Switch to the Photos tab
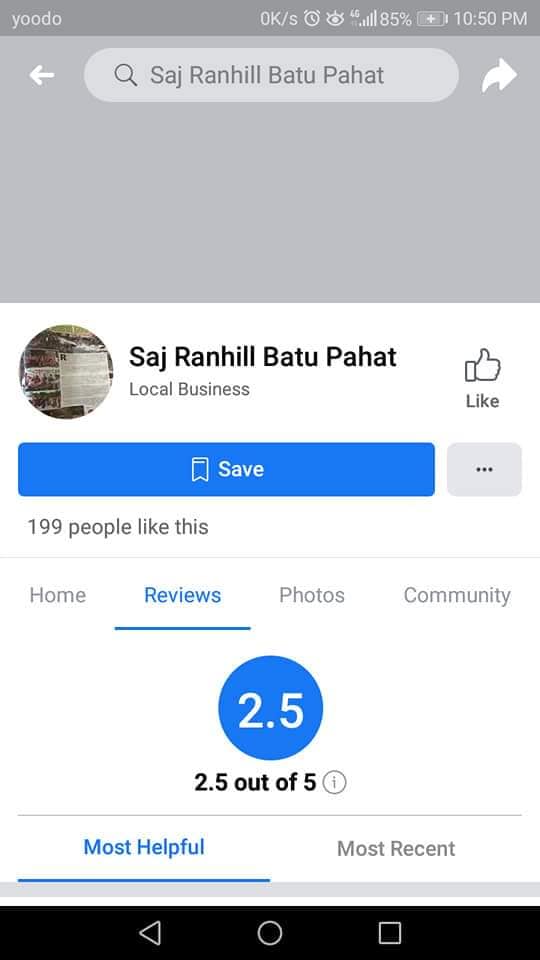Viewport: 540px width, 960px height. 312,595
